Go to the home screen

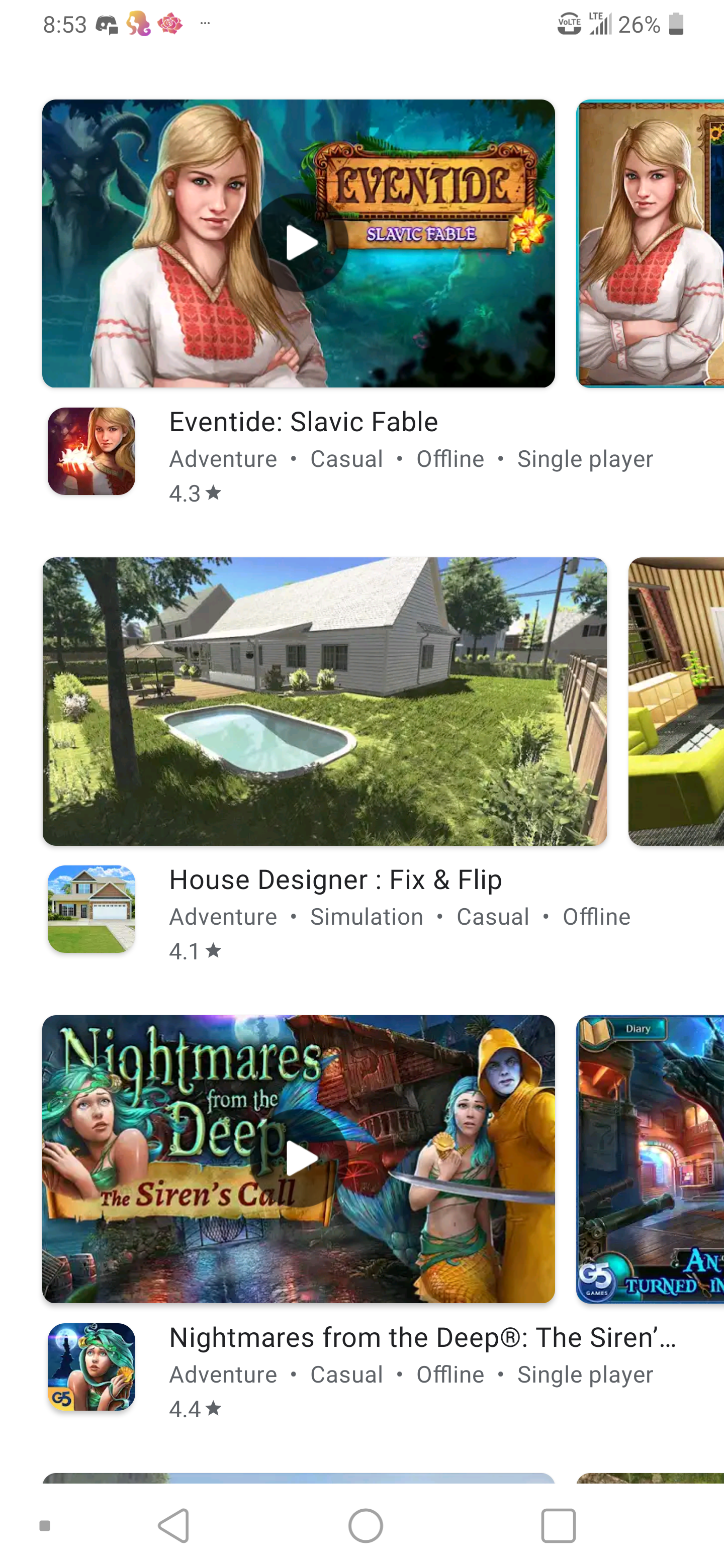(366, 1525)
